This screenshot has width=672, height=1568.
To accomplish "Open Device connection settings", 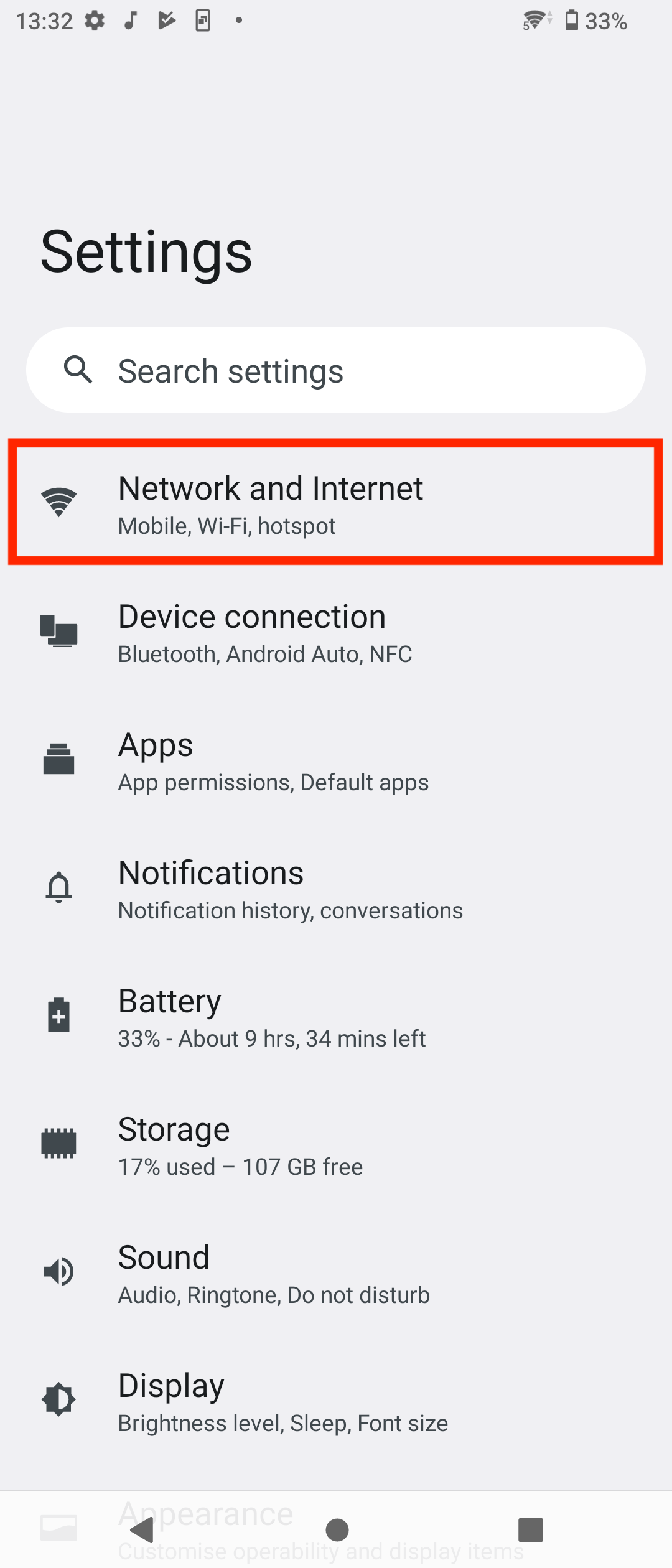I will [336, 632].
